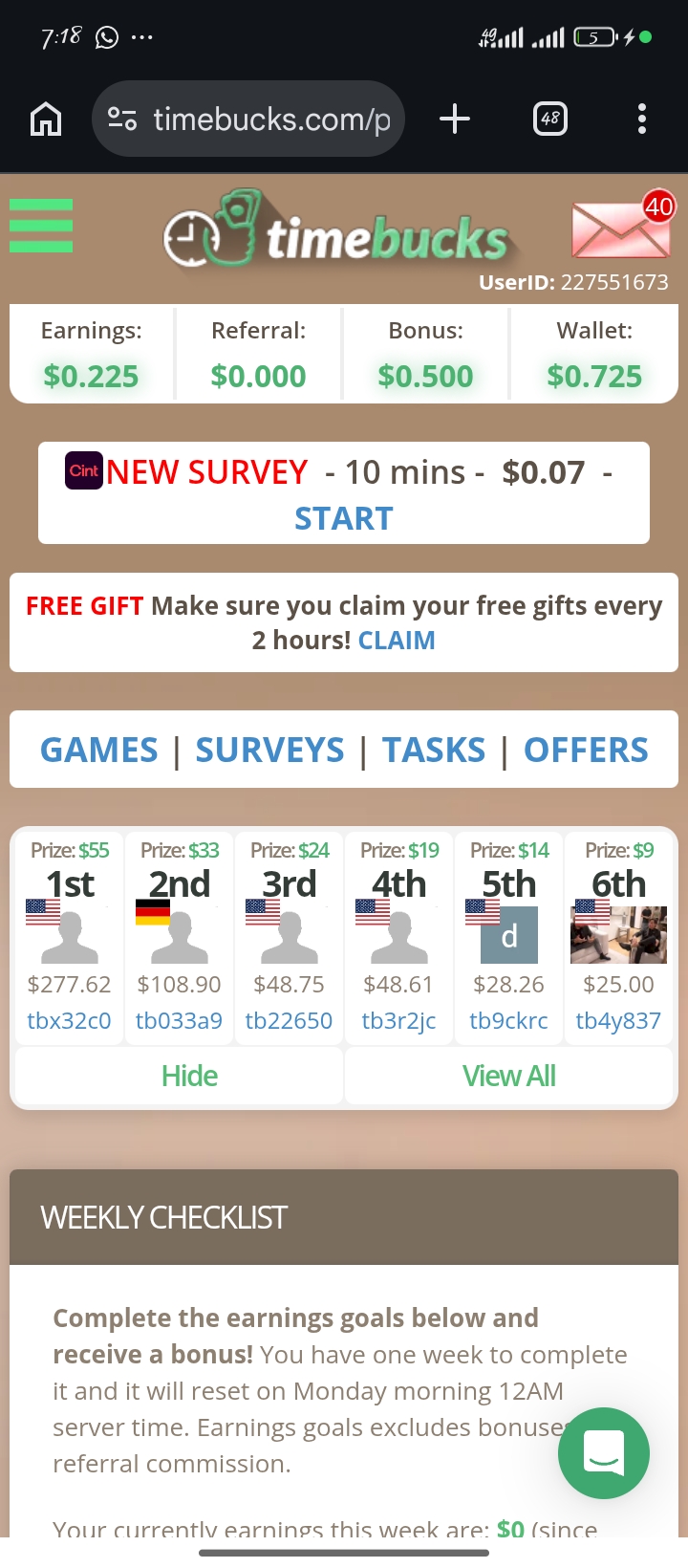688x1568 pixels.
Task: Open the browser overflow menu
Action: (x=641, y=120)
